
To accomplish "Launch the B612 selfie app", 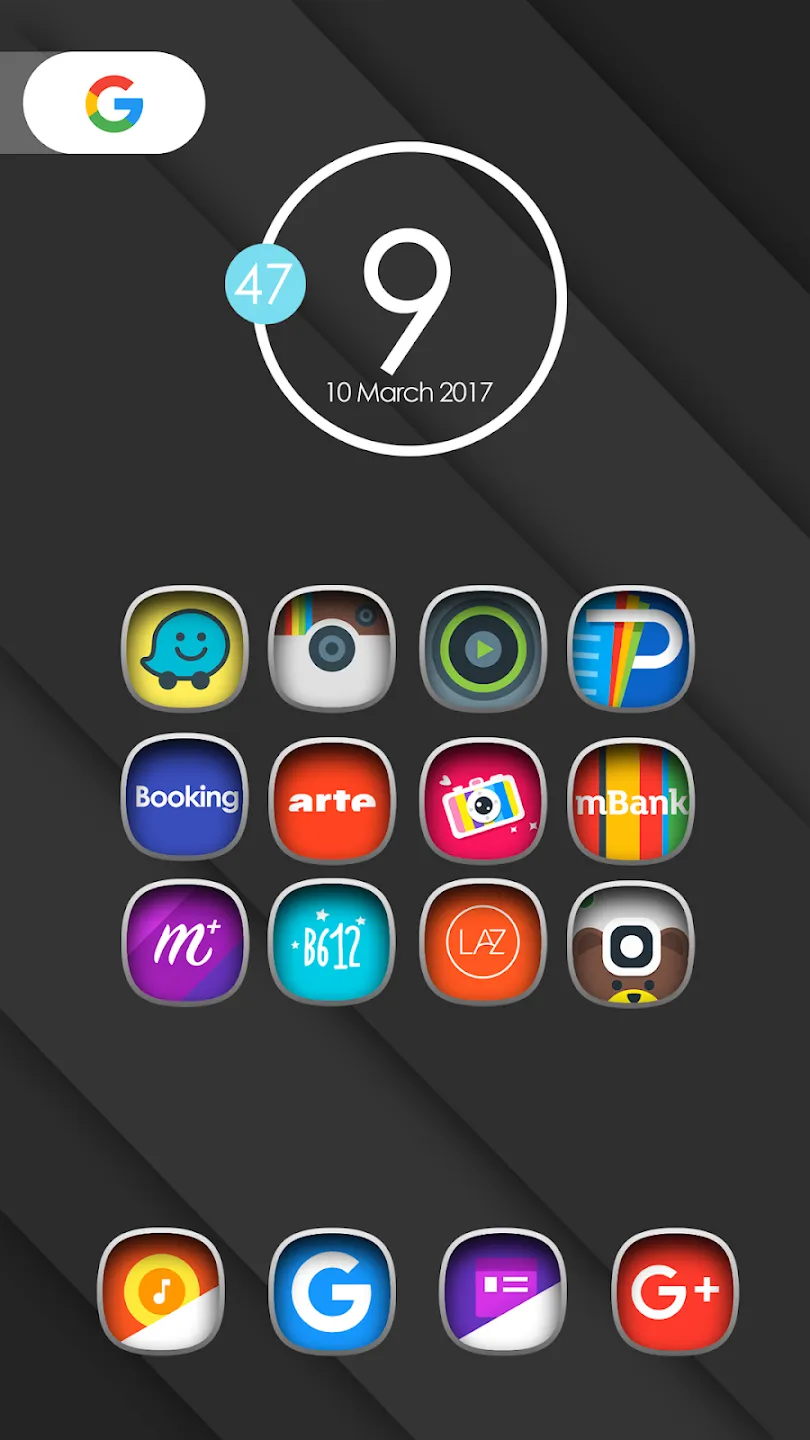I will (x=333, y=943).
